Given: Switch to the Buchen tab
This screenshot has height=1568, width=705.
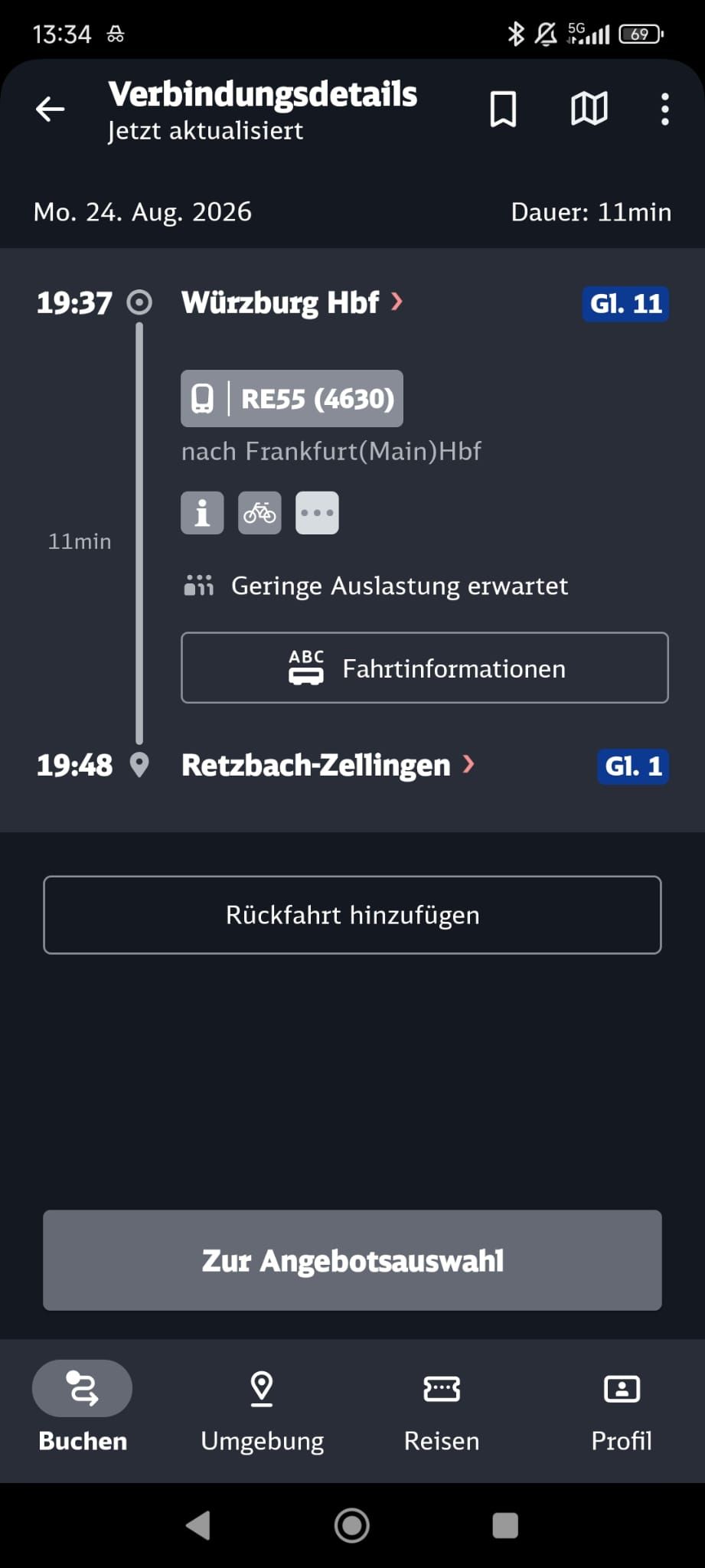Looking at the screenshot, I should tap(83, 1409).
